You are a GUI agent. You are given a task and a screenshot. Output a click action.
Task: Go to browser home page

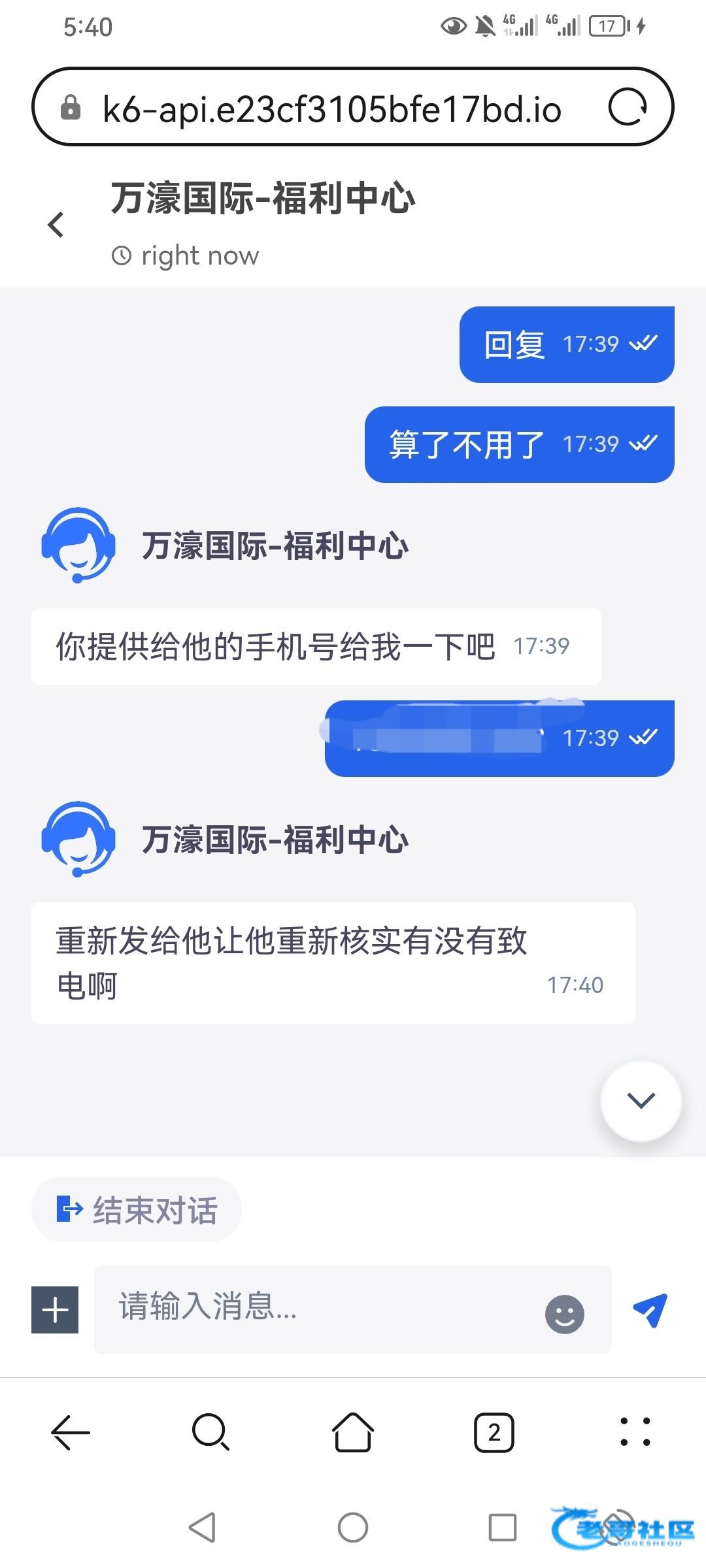(x=353, y=1432)
